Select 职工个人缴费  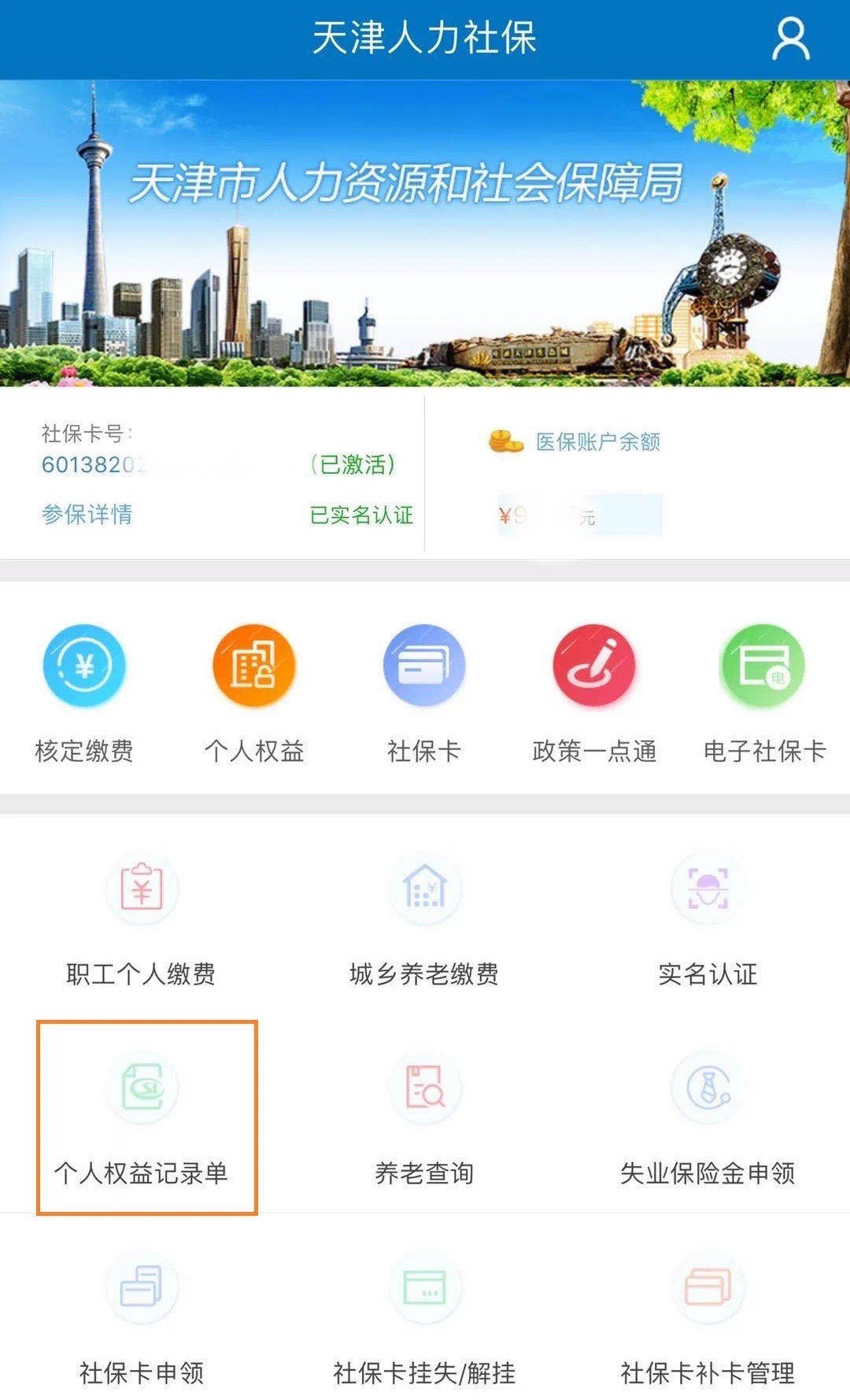pyautogui.click(x=142, y=921)
